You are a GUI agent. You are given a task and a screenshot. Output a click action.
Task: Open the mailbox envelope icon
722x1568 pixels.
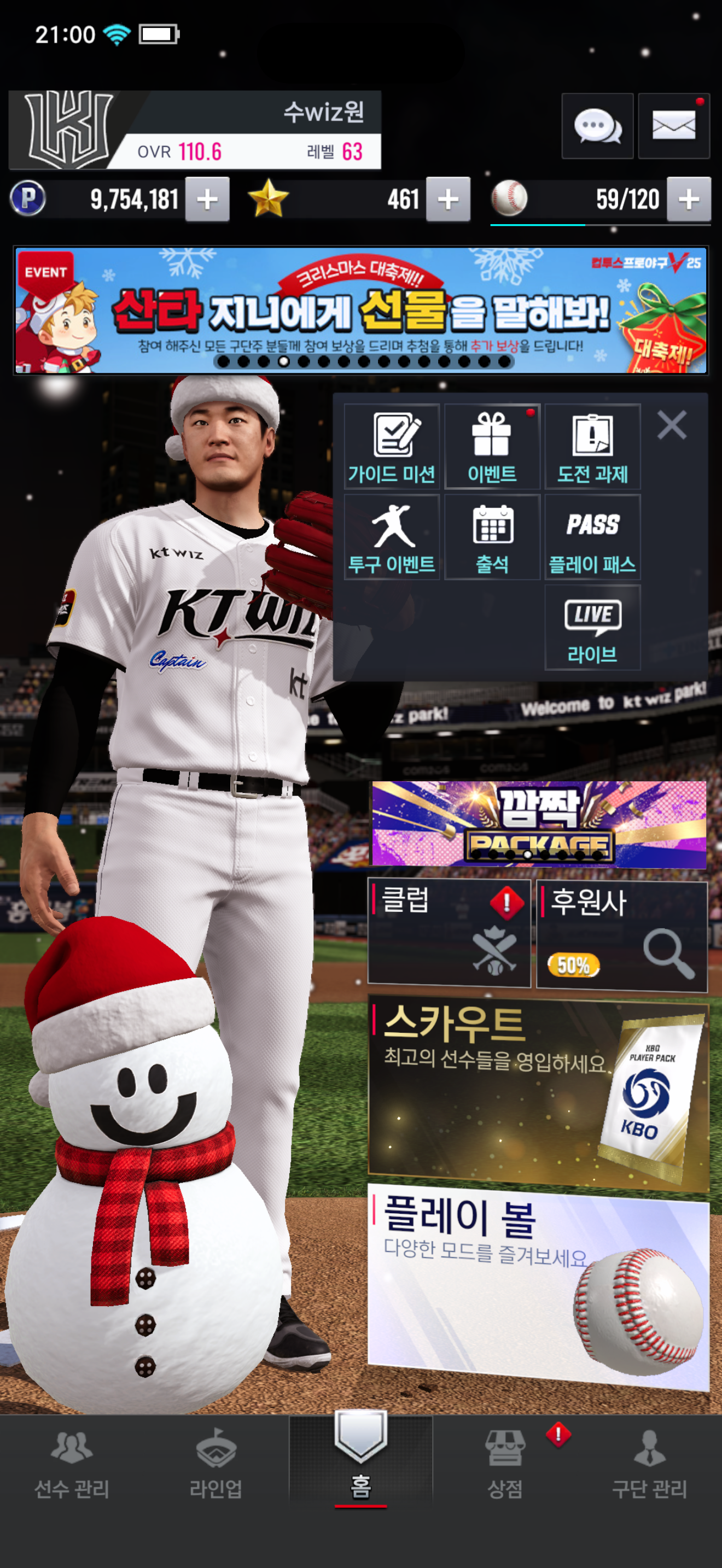pyautogui.click(x=673, y=126)
